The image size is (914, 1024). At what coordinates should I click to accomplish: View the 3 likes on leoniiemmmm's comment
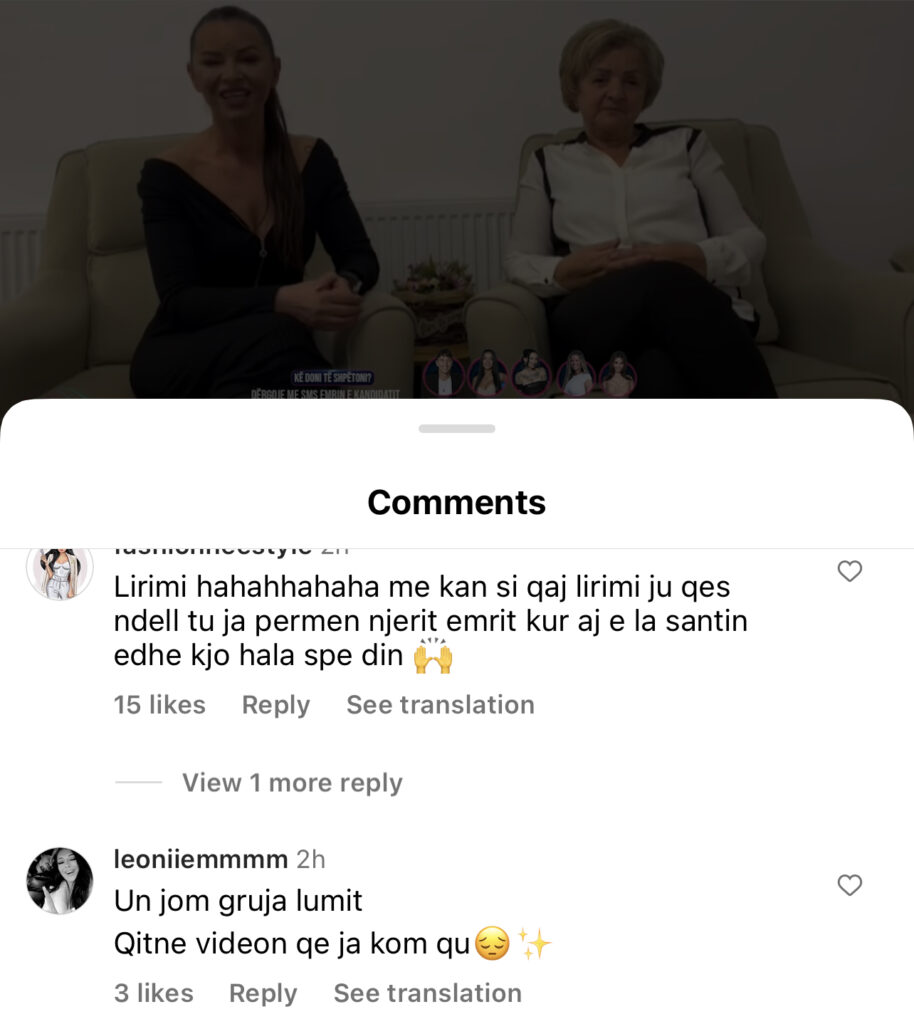pyautogui.click(x=153, y=993)
